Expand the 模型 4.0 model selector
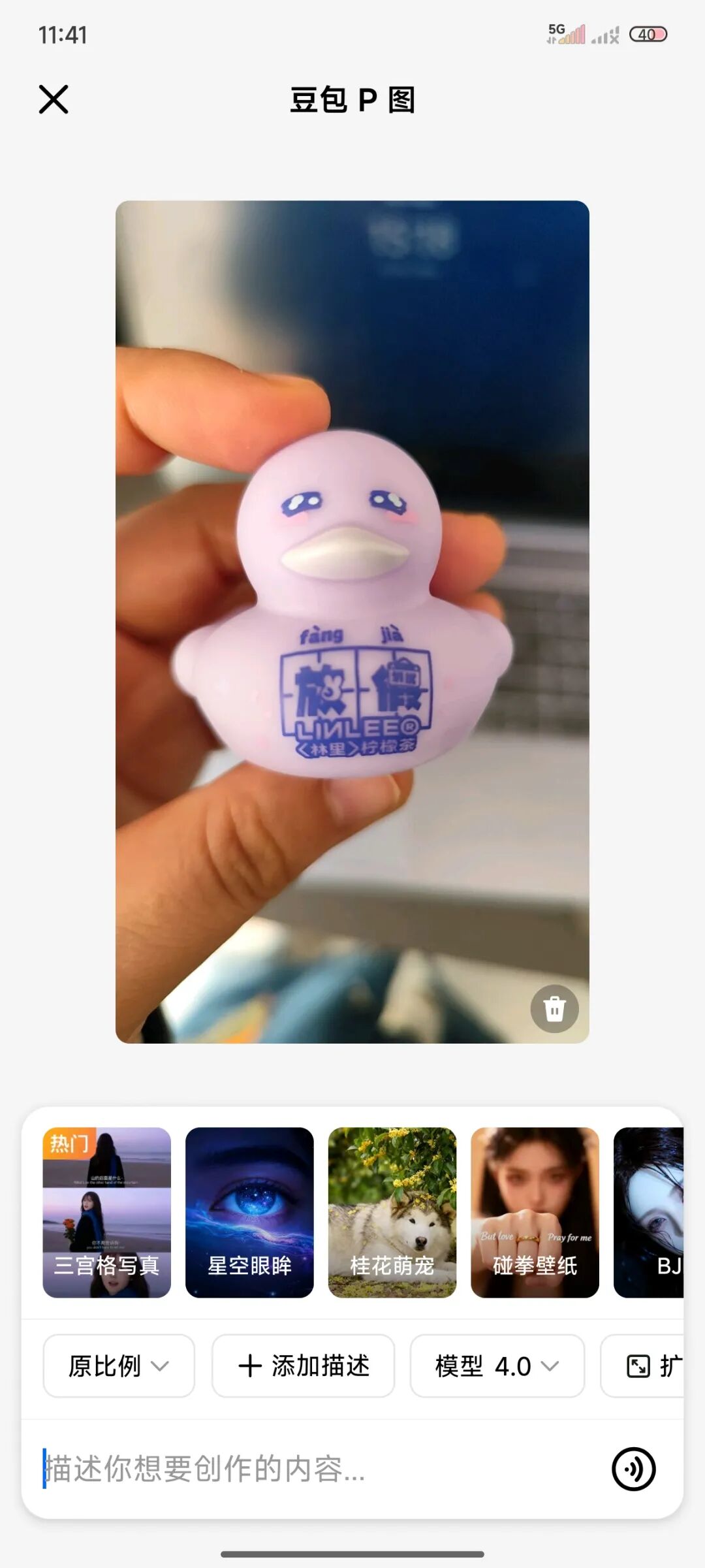The image size is (705, 1568). coord(497,1366)
